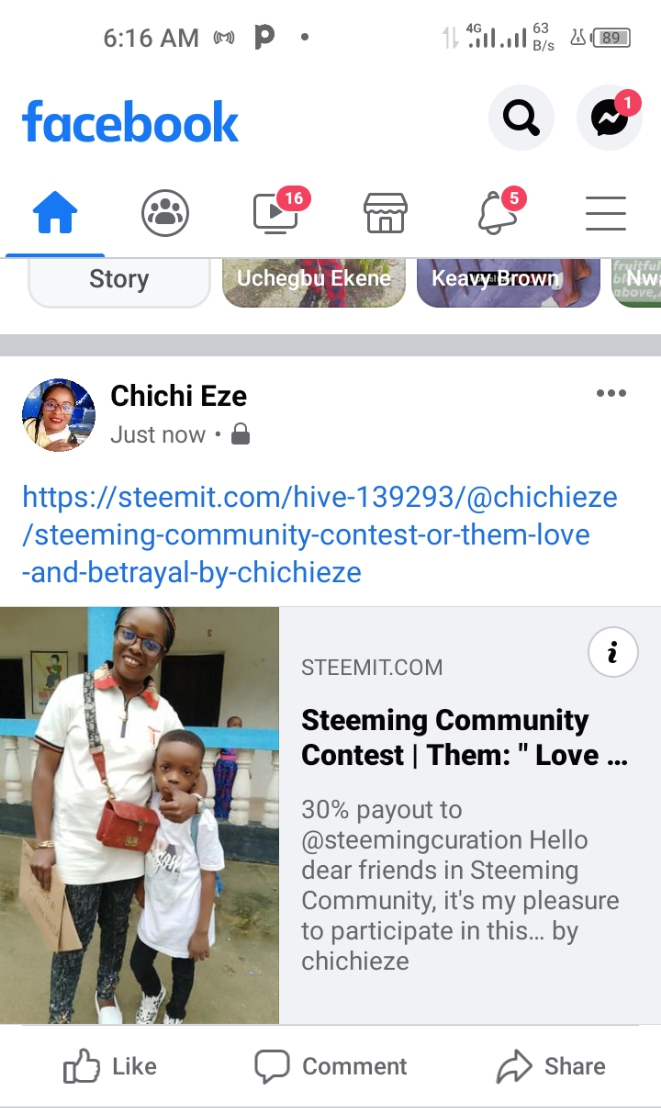The width and height of the screenshot is (661, 1108).
Task: Open Messenger chats
Action: click(609, 119)
